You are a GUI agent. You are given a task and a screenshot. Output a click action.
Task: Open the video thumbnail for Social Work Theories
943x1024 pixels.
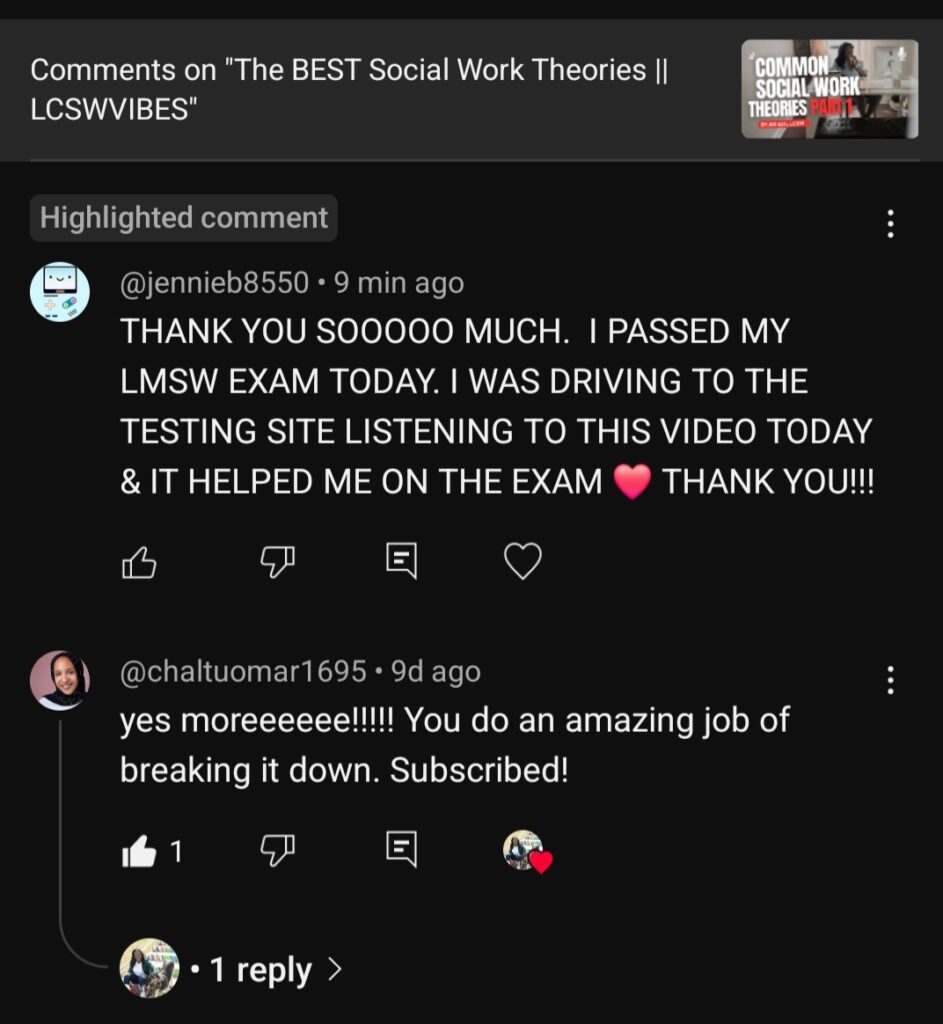click(x=829, y=89)
